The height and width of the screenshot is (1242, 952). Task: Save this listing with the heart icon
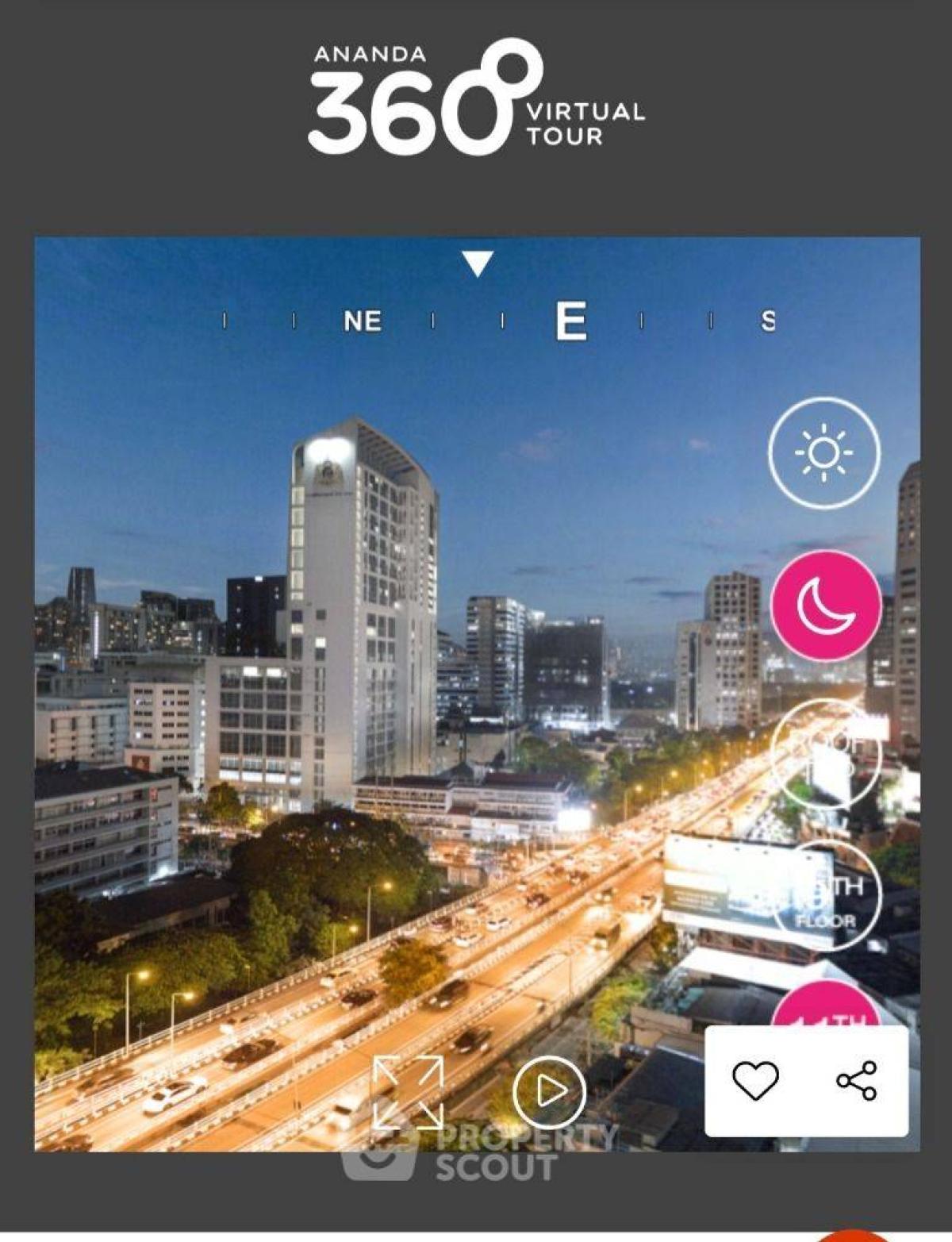coord(754,1080)
